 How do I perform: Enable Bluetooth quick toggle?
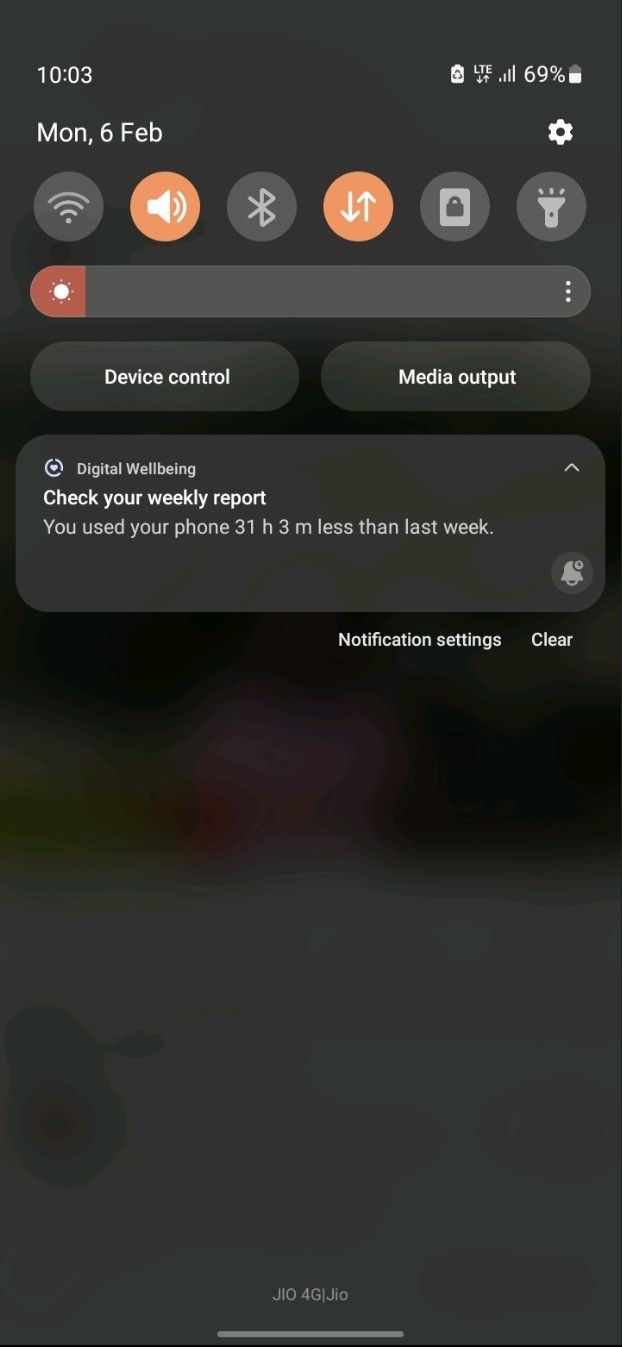pyautogui.click(x=262, y=207)
